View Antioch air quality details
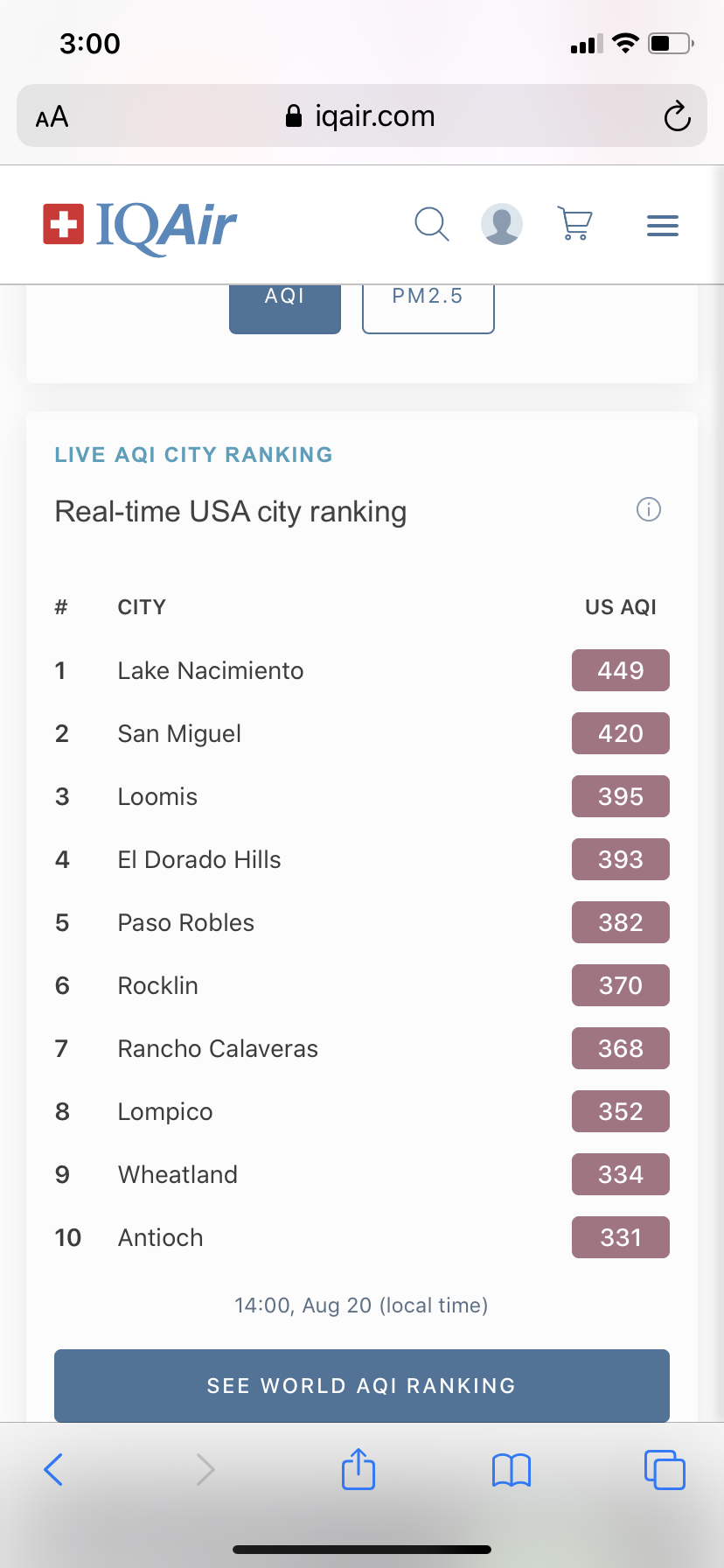Screen dimensions: 724x1568 click(161, 1238)
